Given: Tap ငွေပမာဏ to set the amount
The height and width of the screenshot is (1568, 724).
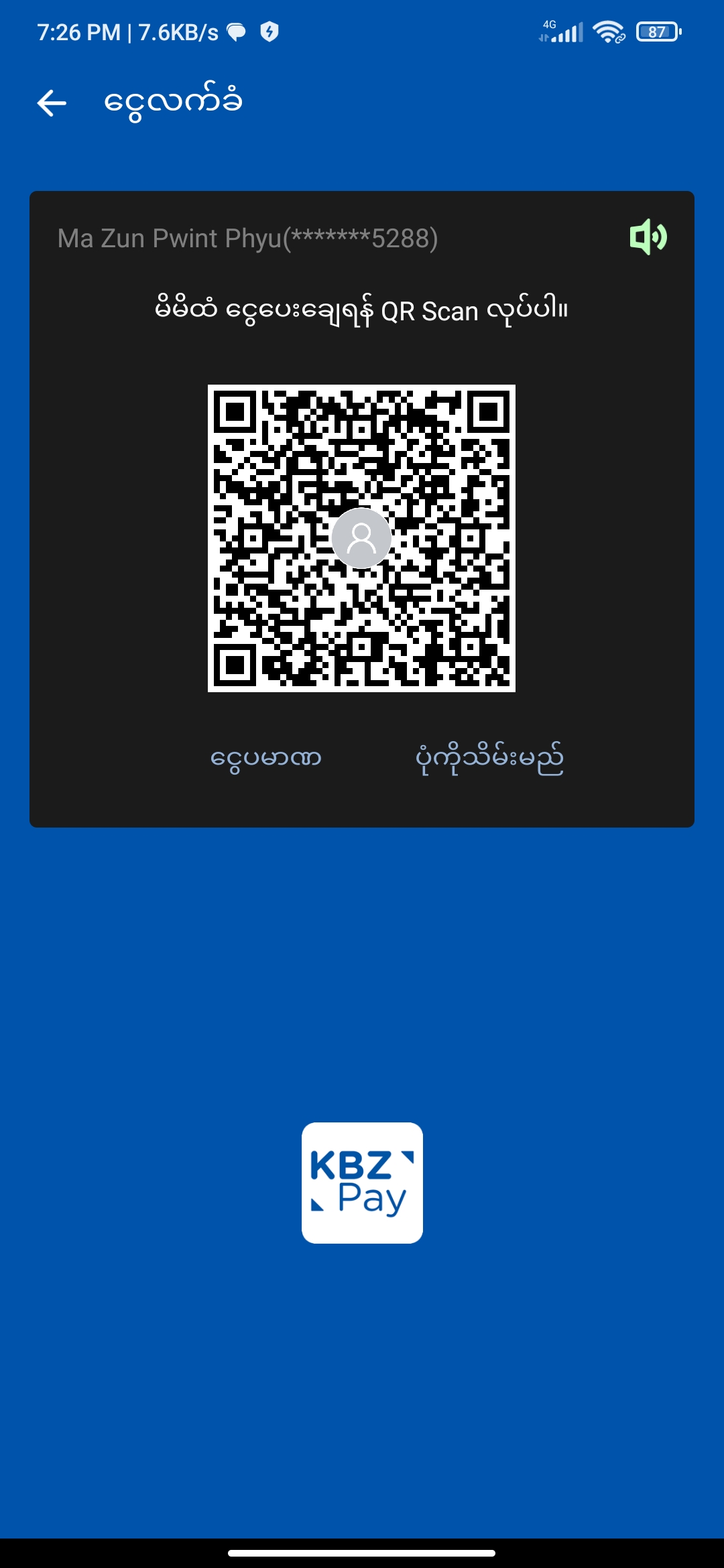Looking at the screenshot, I should pos(266,759).
